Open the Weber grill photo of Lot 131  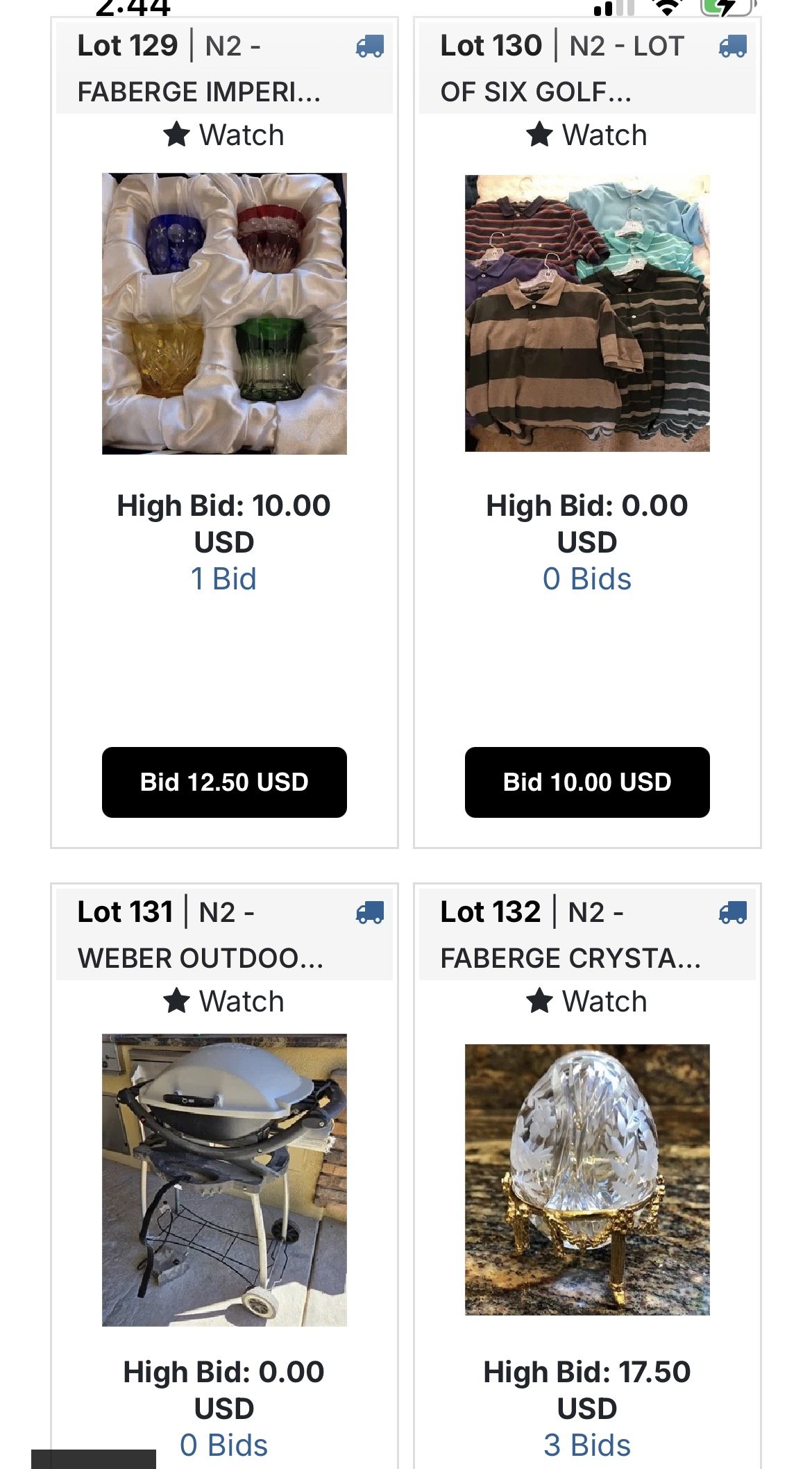coord(224,1180)
